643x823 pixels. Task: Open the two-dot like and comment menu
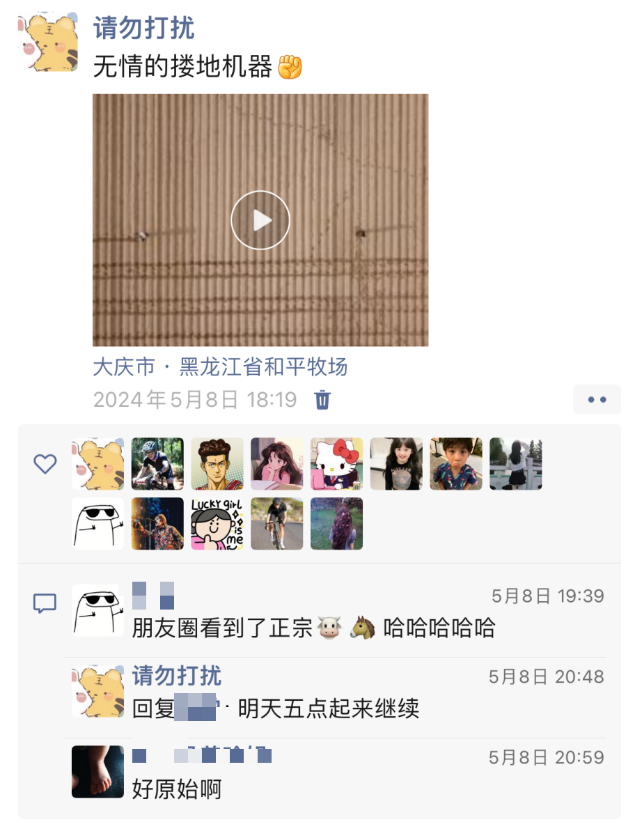click(597, 400)
